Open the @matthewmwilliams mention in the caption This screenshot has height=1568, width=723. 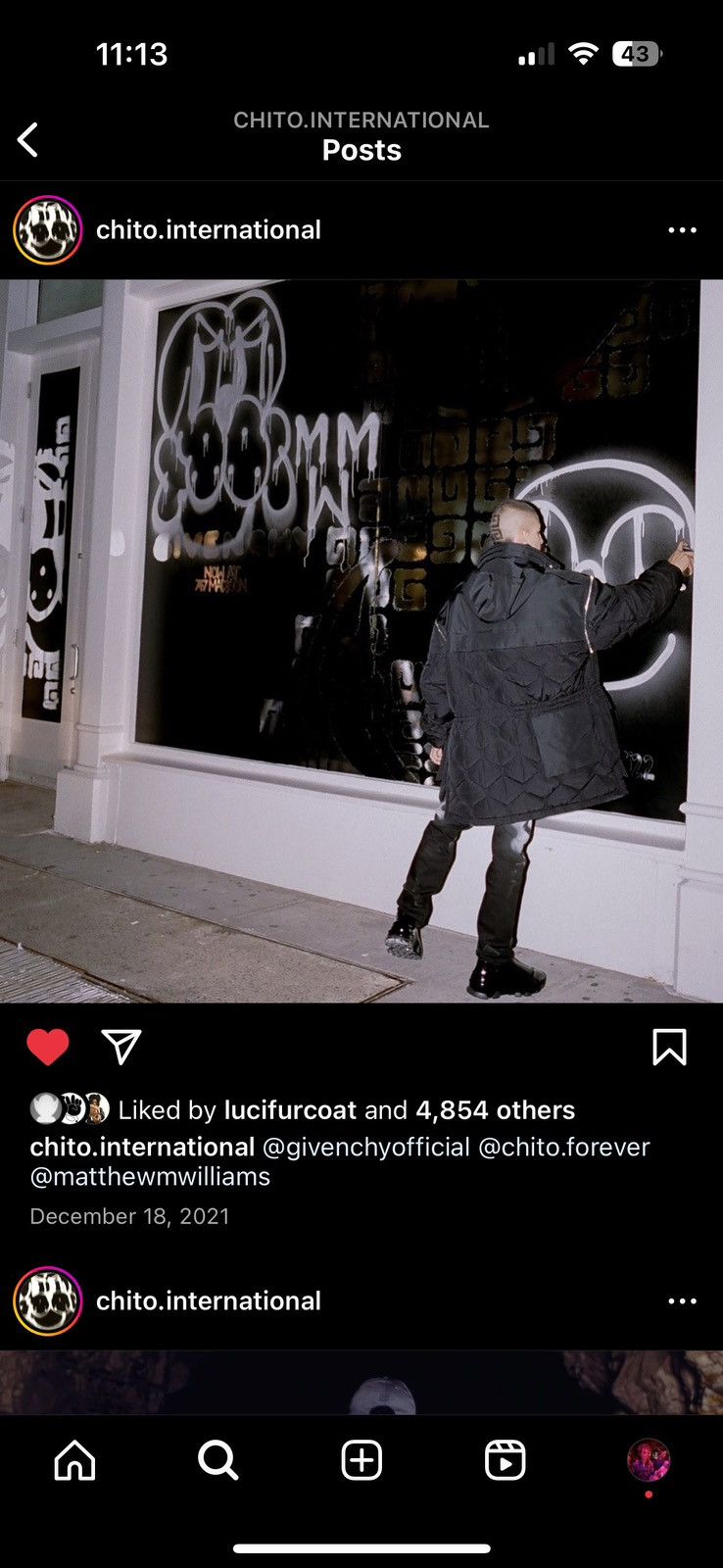[150, 1176]
